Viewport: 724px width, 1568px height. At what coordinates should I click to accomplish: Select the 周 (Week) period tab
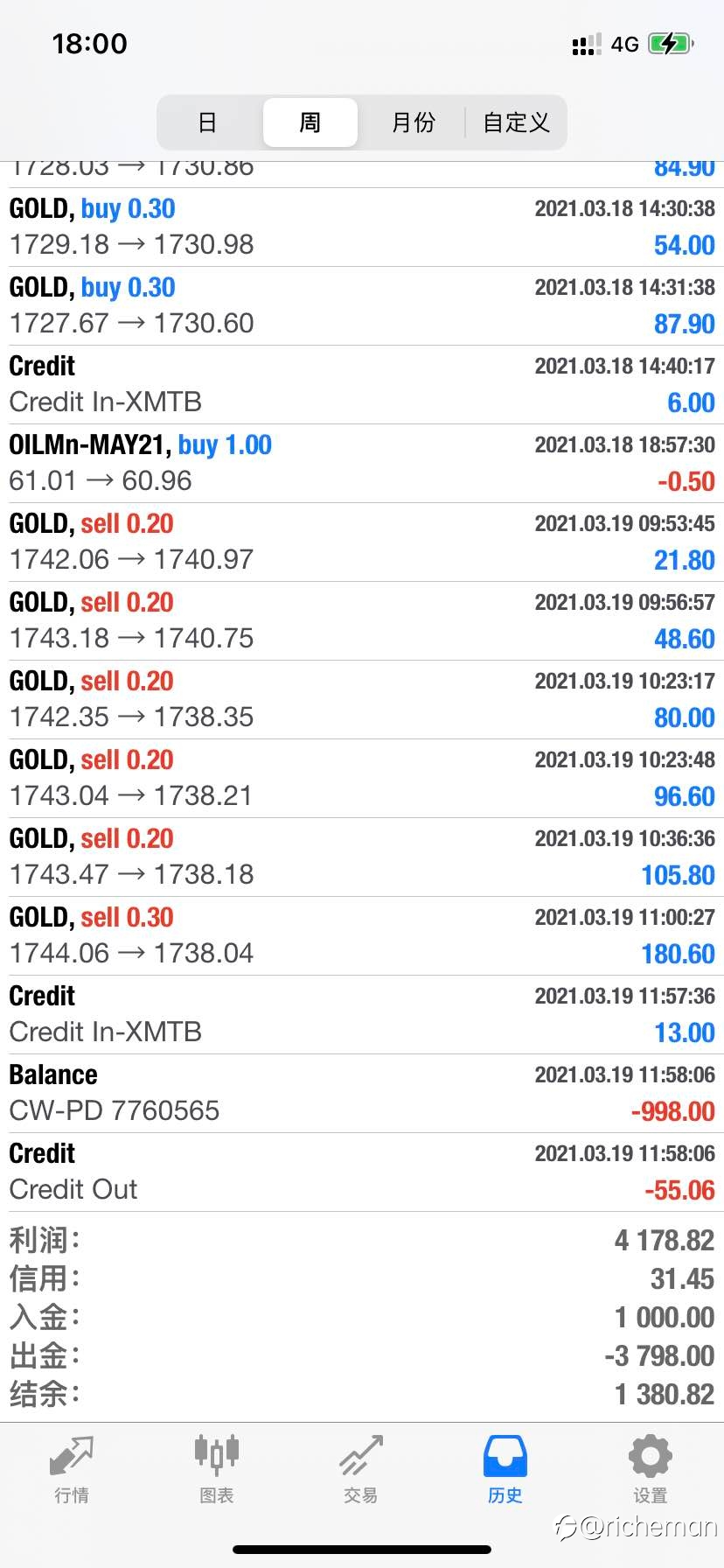point(310,122)
